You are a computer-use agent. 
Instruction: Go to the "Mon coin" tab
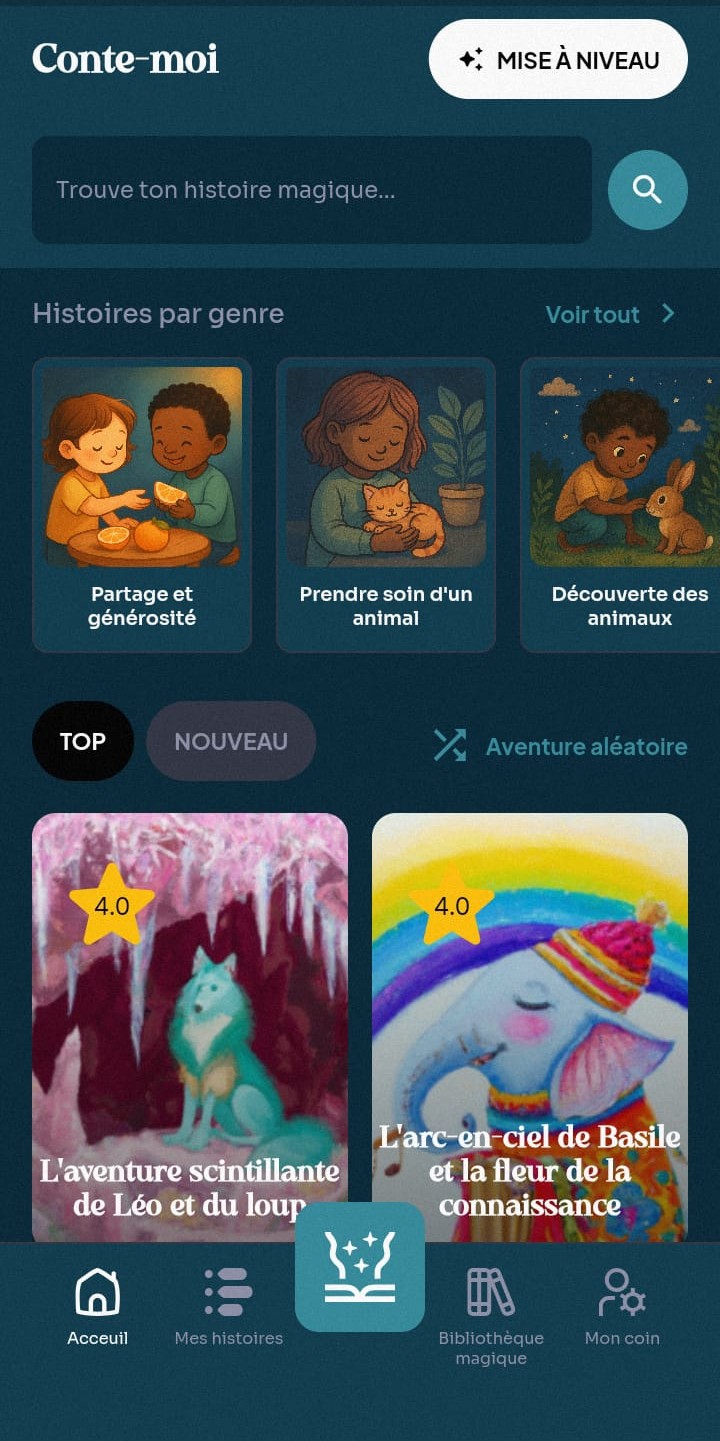[622, 1306]
